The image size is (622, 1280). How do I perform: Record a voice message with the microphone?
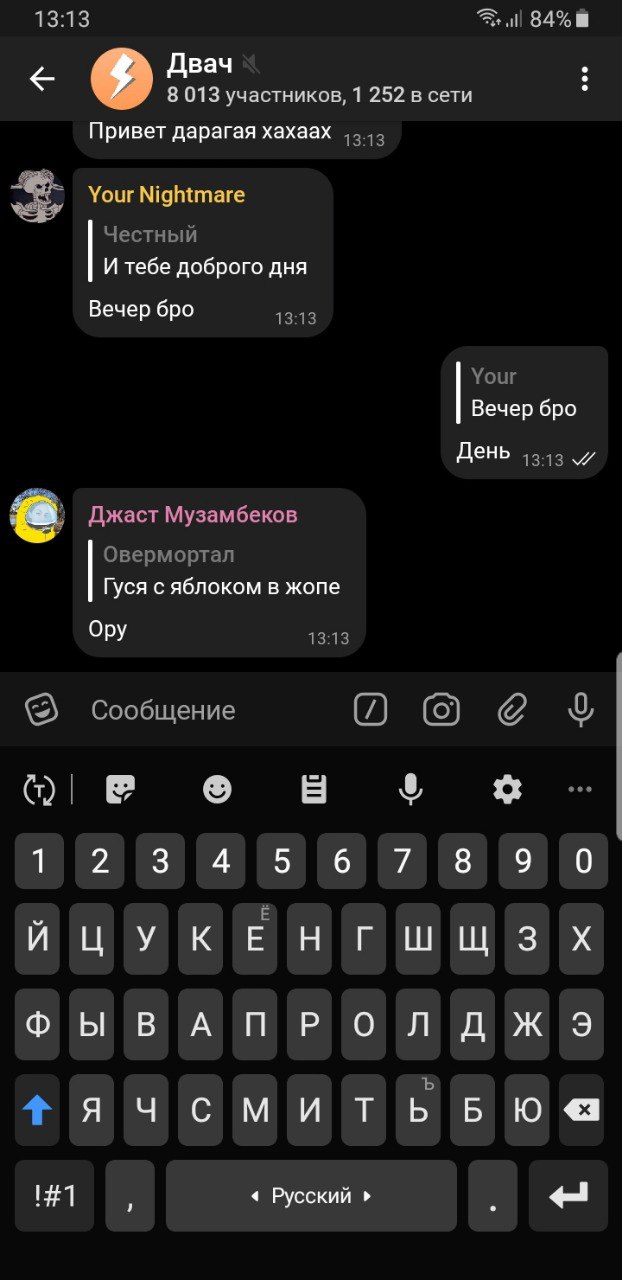(x=580, y=710)
